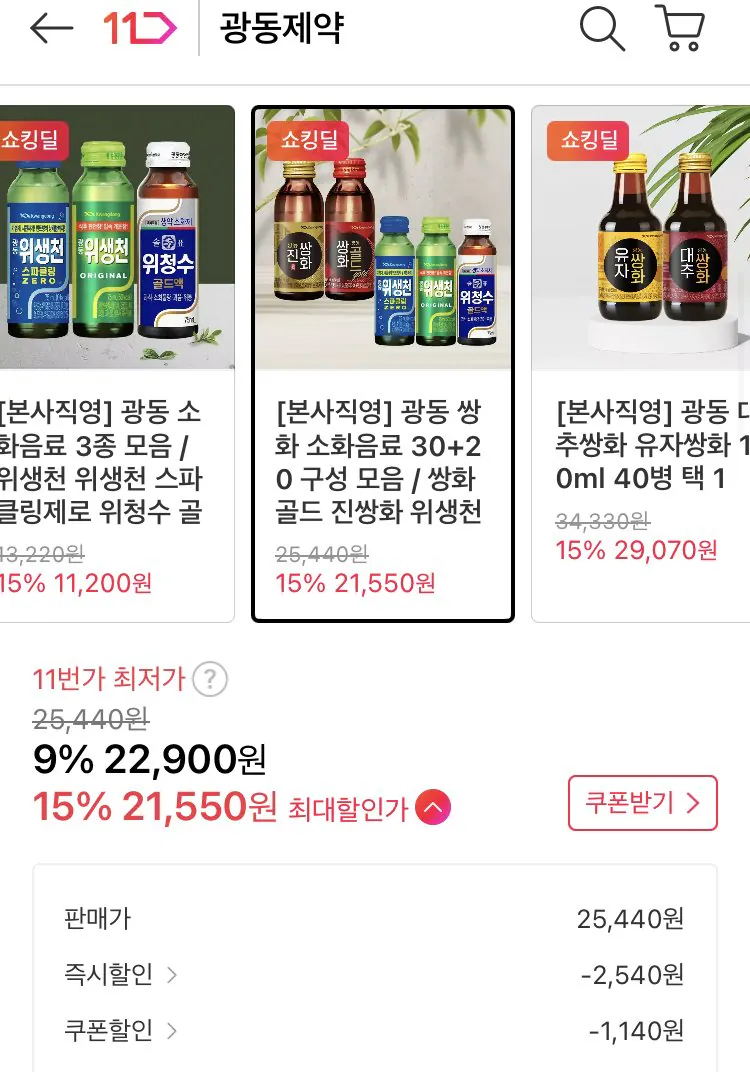The image size is (750, 1072).
Task: Open the search magnifier
Action: click(601, 29)
